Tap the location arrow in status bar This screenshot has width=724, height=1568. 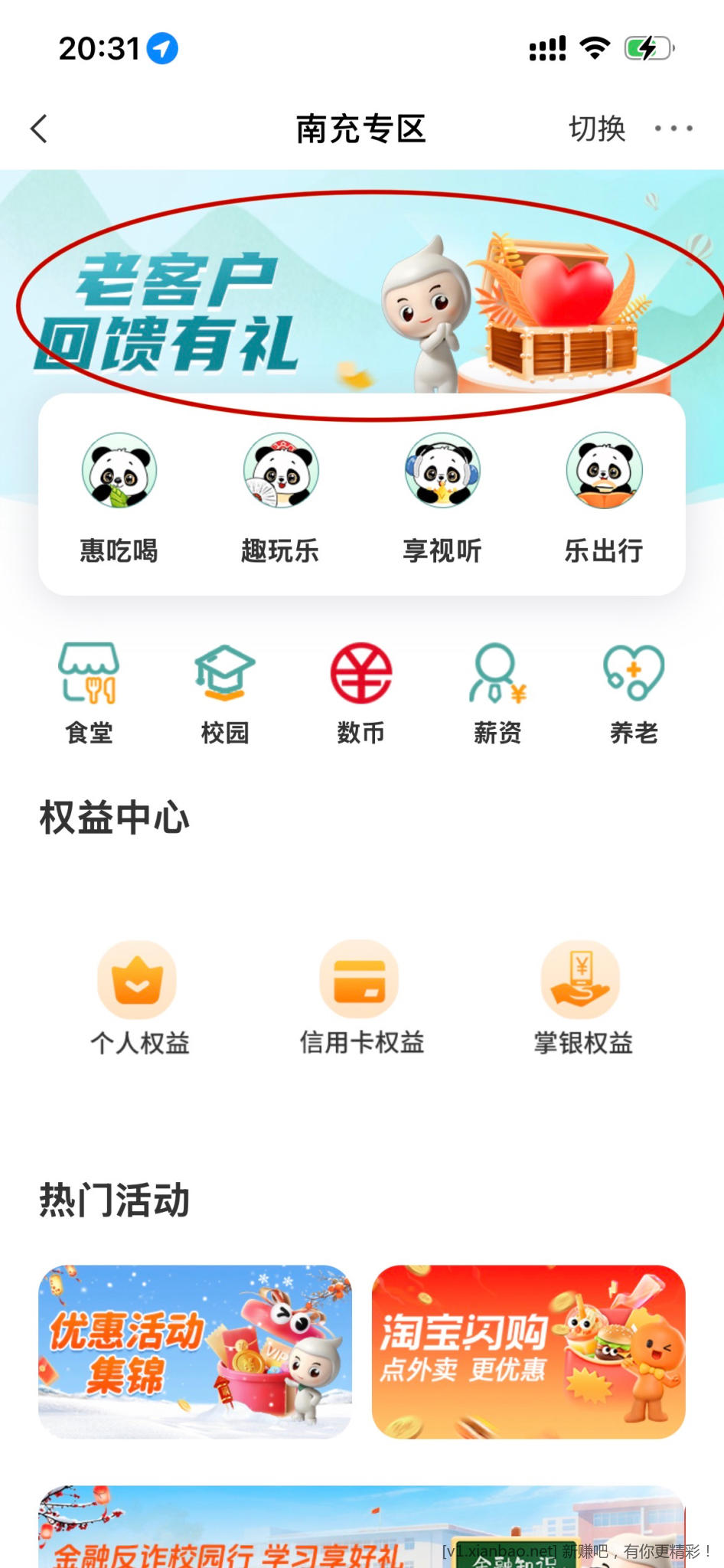point(161,47)
